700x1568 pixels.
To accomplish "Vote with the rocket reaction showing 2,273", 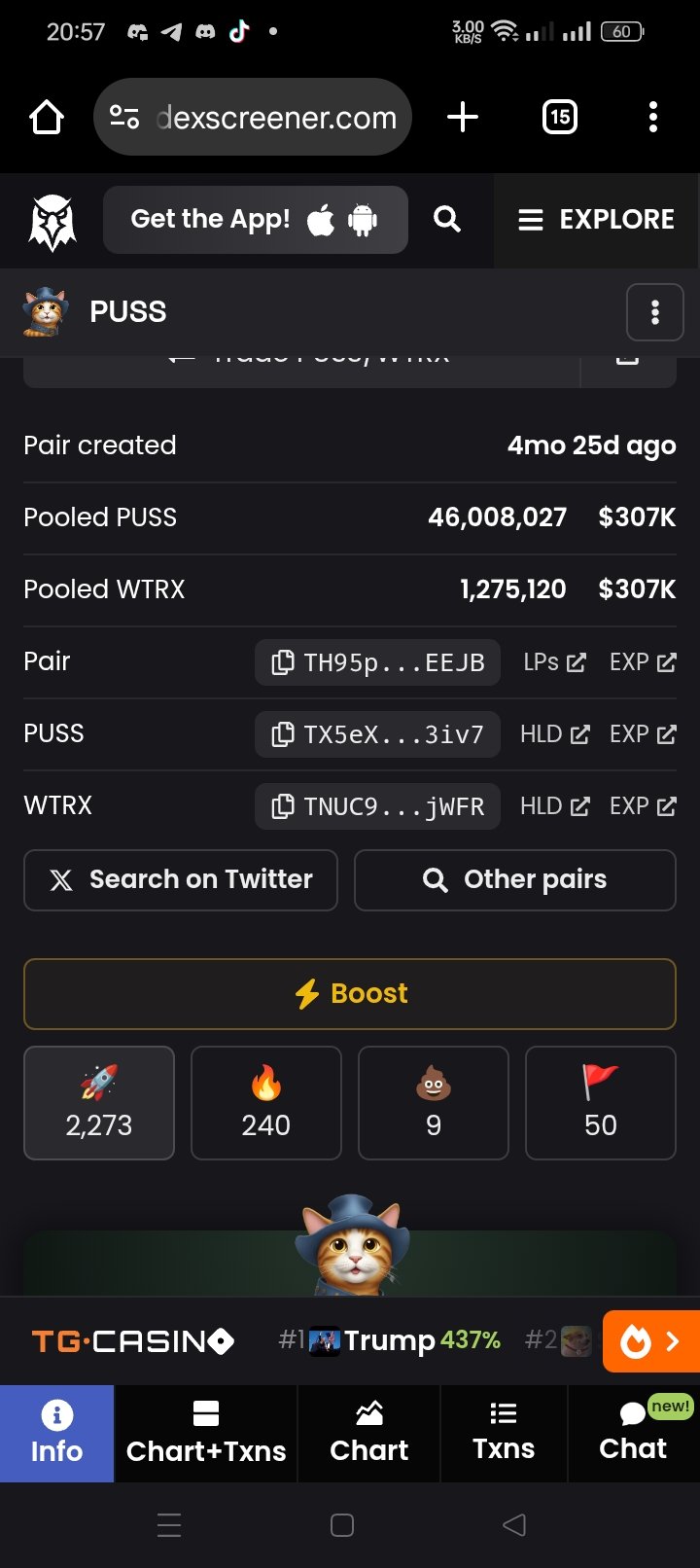I will pyautogui.click(x=99, y=1103).
